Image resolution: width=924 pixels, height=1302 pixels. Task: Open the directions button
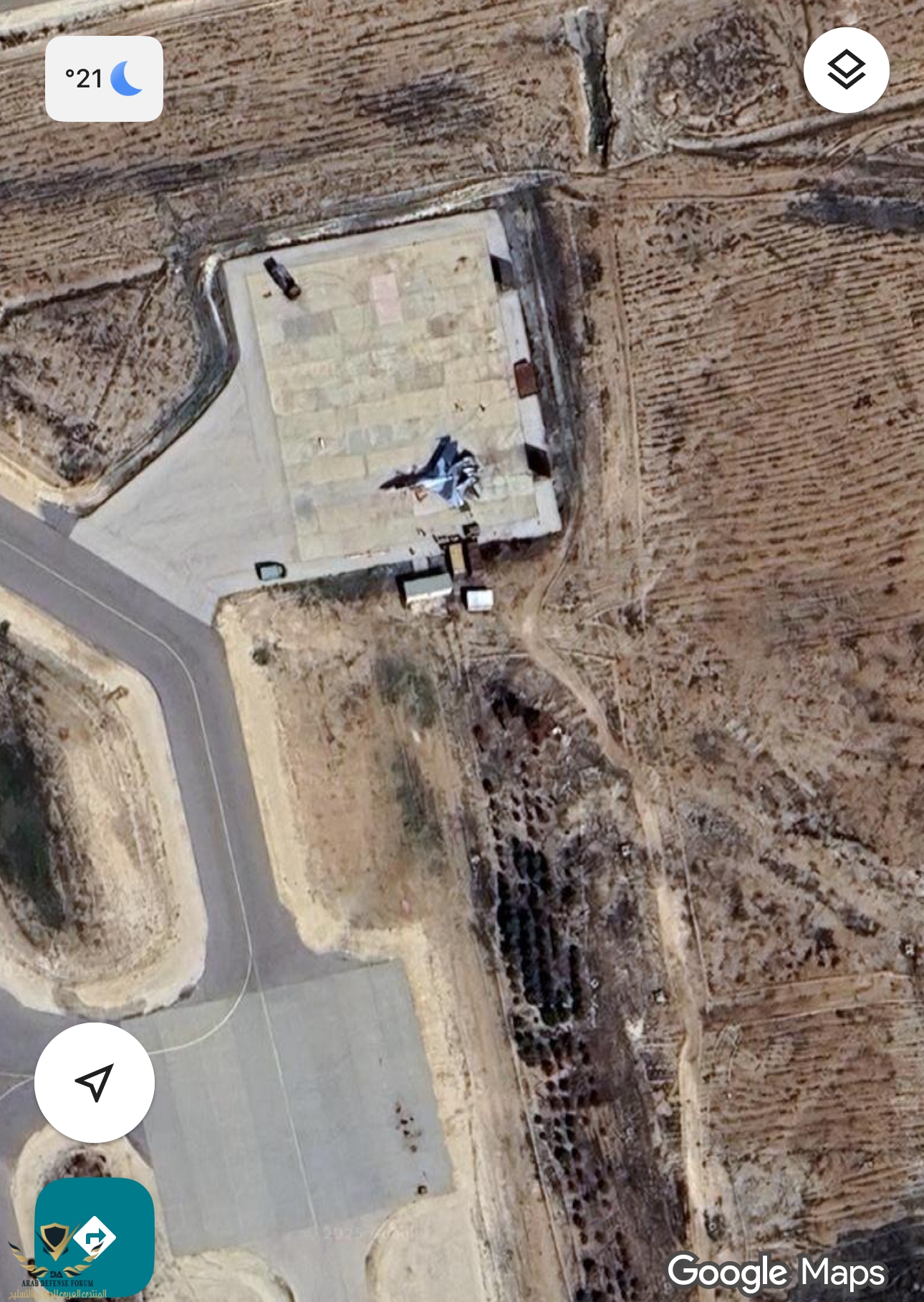(x=95, y=1237)
